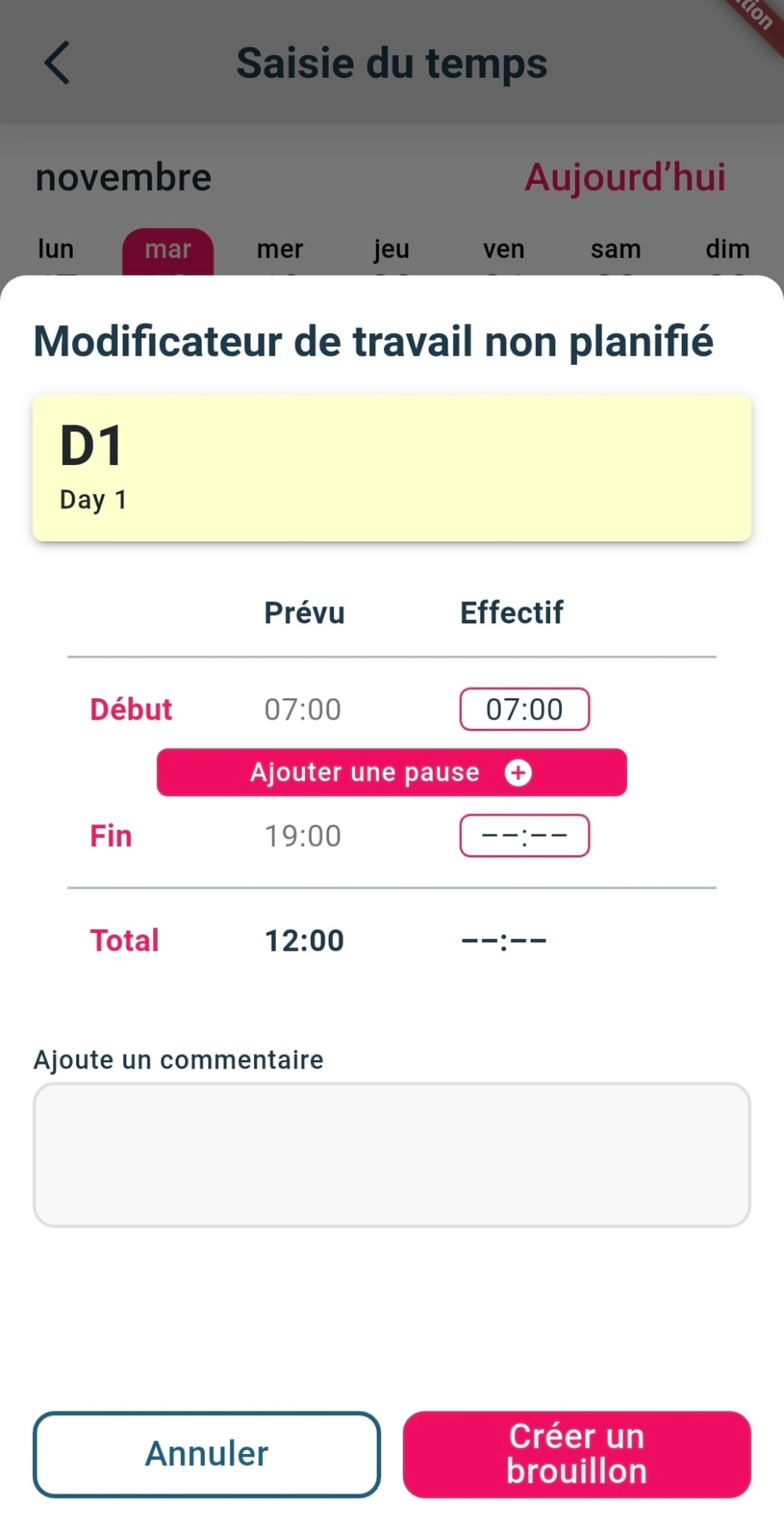784x1531 pixels.
Task: Tap Créer un brouillon to save draft
Action: (576, 1454)
